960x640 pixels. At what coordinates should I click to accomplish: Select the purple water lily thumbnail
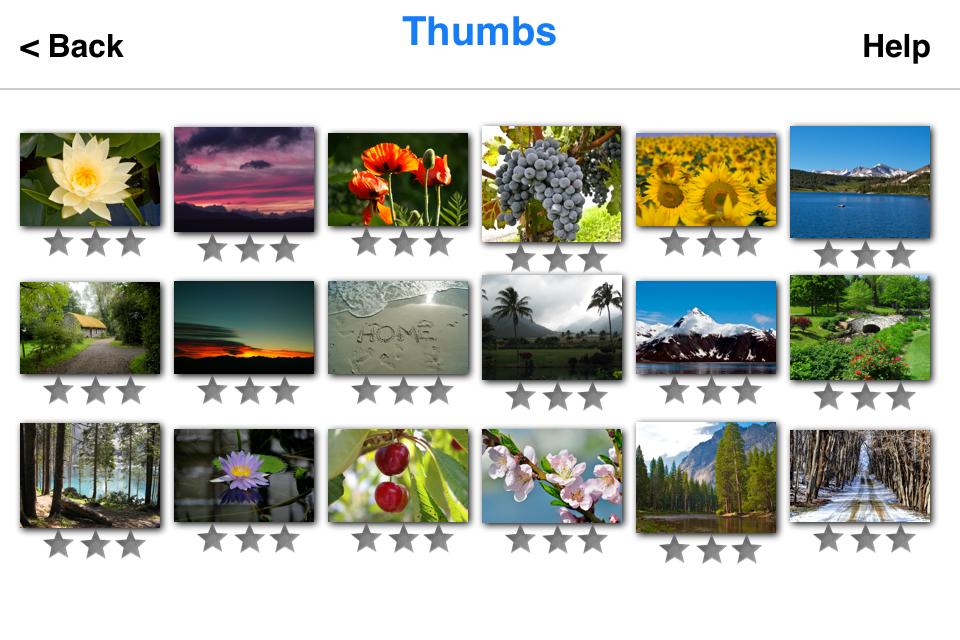click(x=244, y=475)
